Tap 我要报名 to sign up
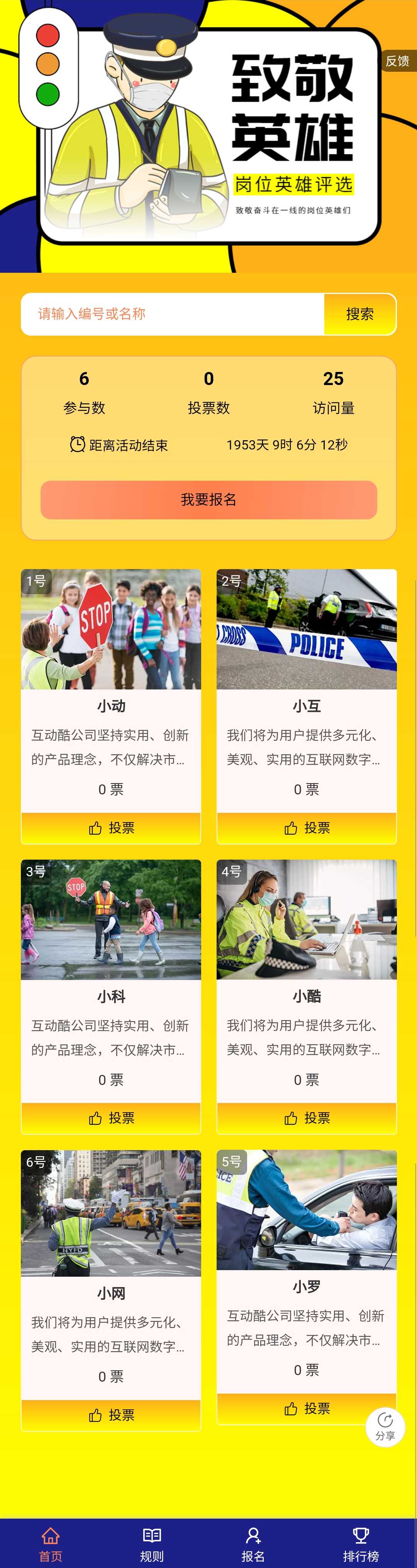This screenshot has width=417, height=1568. 208,500
